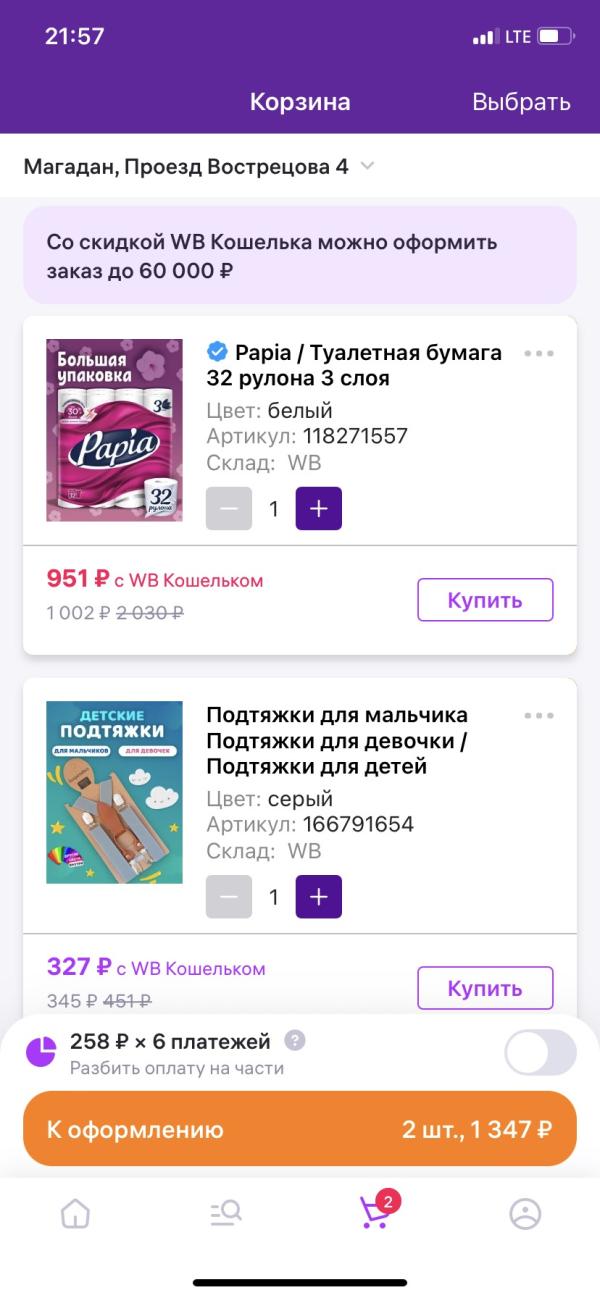Expand the delivery address dropdown for Магадан
Viewport: 600px width, 1297px height.
coord(367,166)
